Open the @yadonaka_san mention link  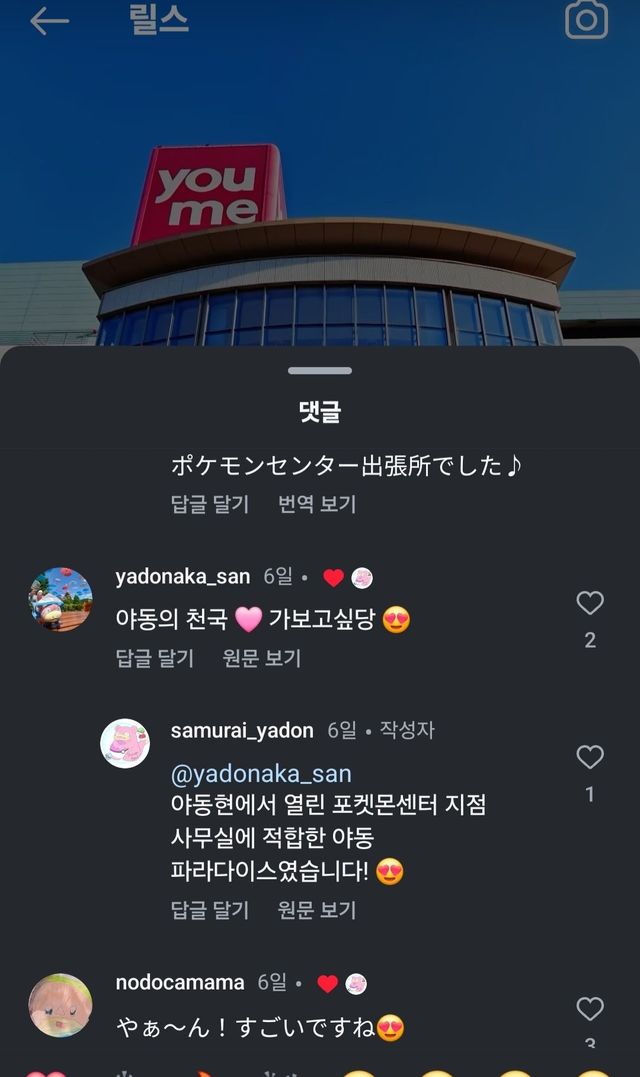(x=261, y=774)
